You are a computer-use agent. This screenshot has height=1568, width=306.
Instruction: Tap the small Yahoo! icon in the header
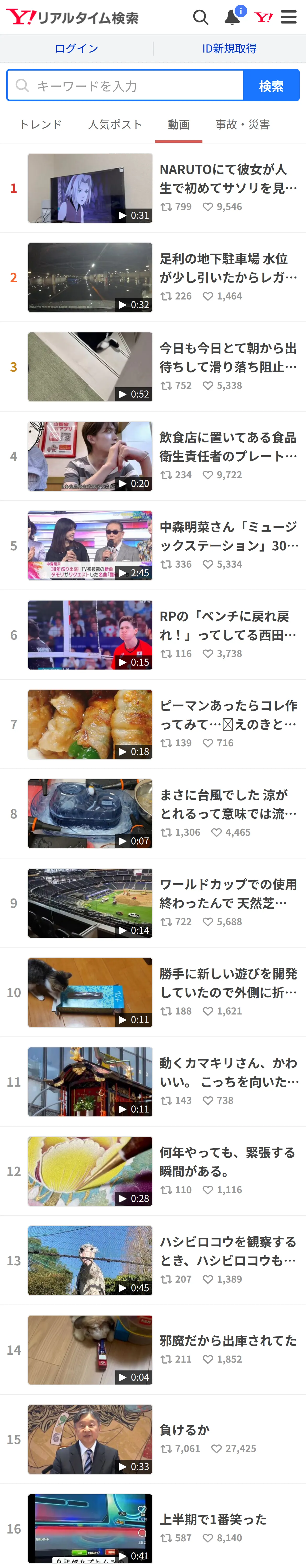(263, 17)
